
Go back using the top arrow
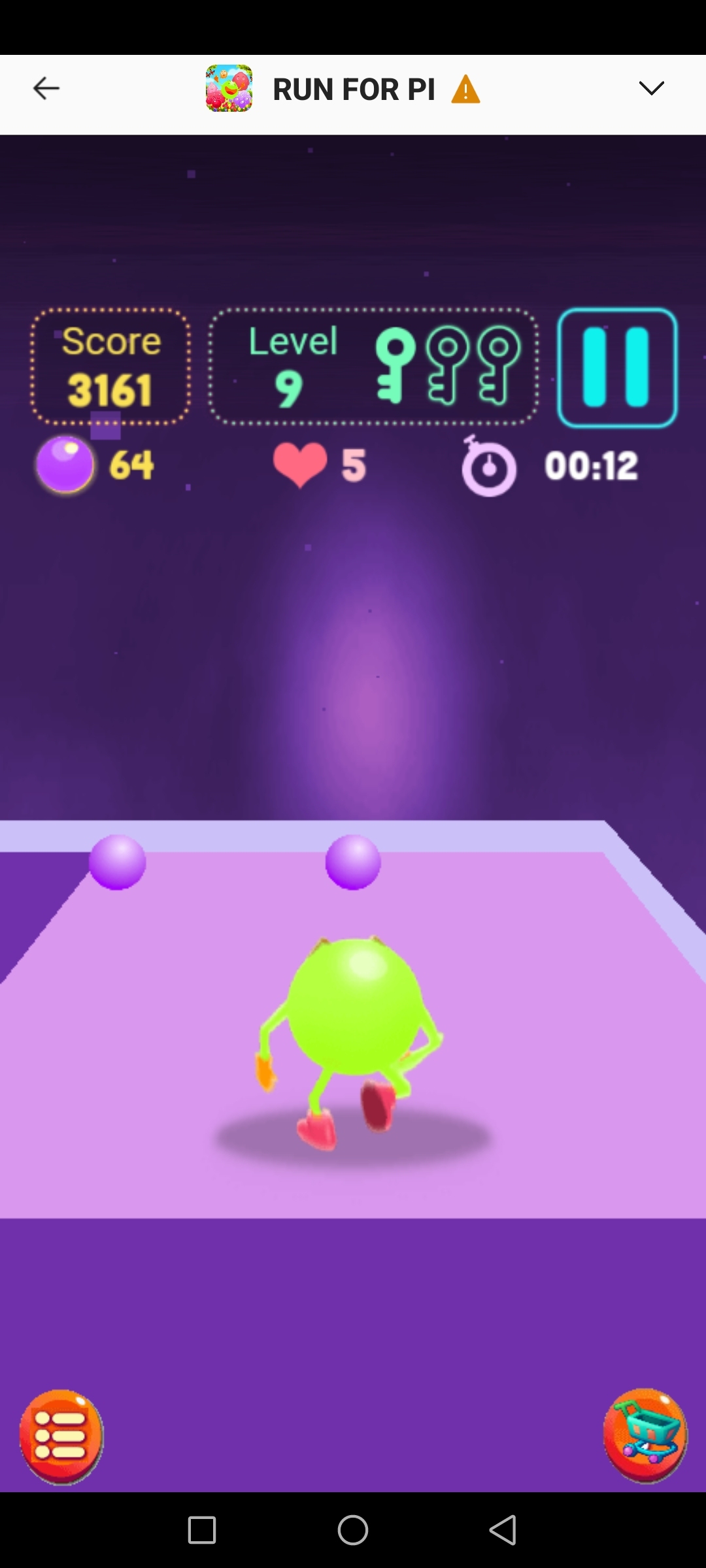click(x=46, y=88)
